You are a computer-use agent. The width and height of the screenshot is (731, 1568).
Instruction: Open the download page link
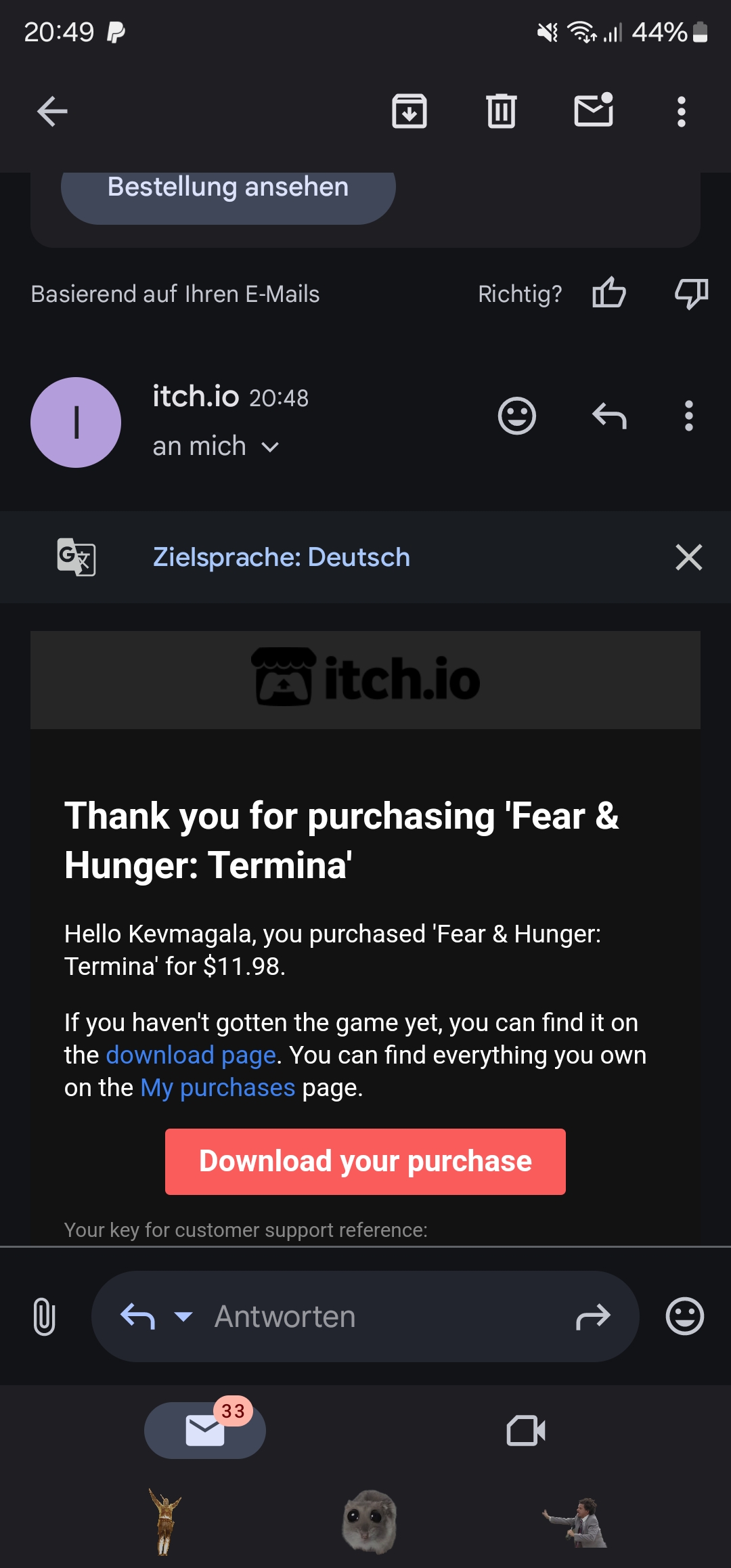coord(191,1055)
